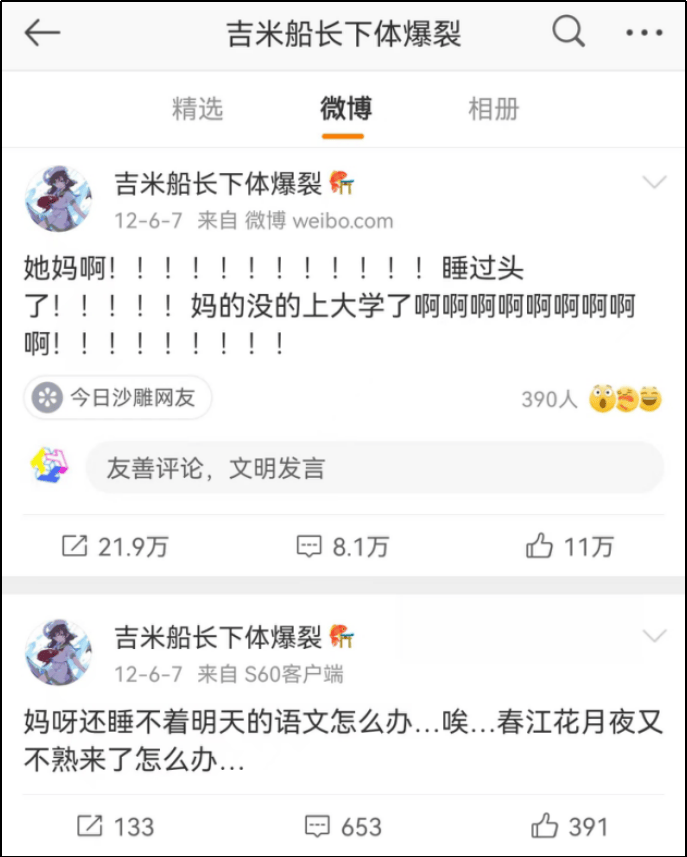
Task: Go back with the top-left arrow
Action: coord(42,33)
